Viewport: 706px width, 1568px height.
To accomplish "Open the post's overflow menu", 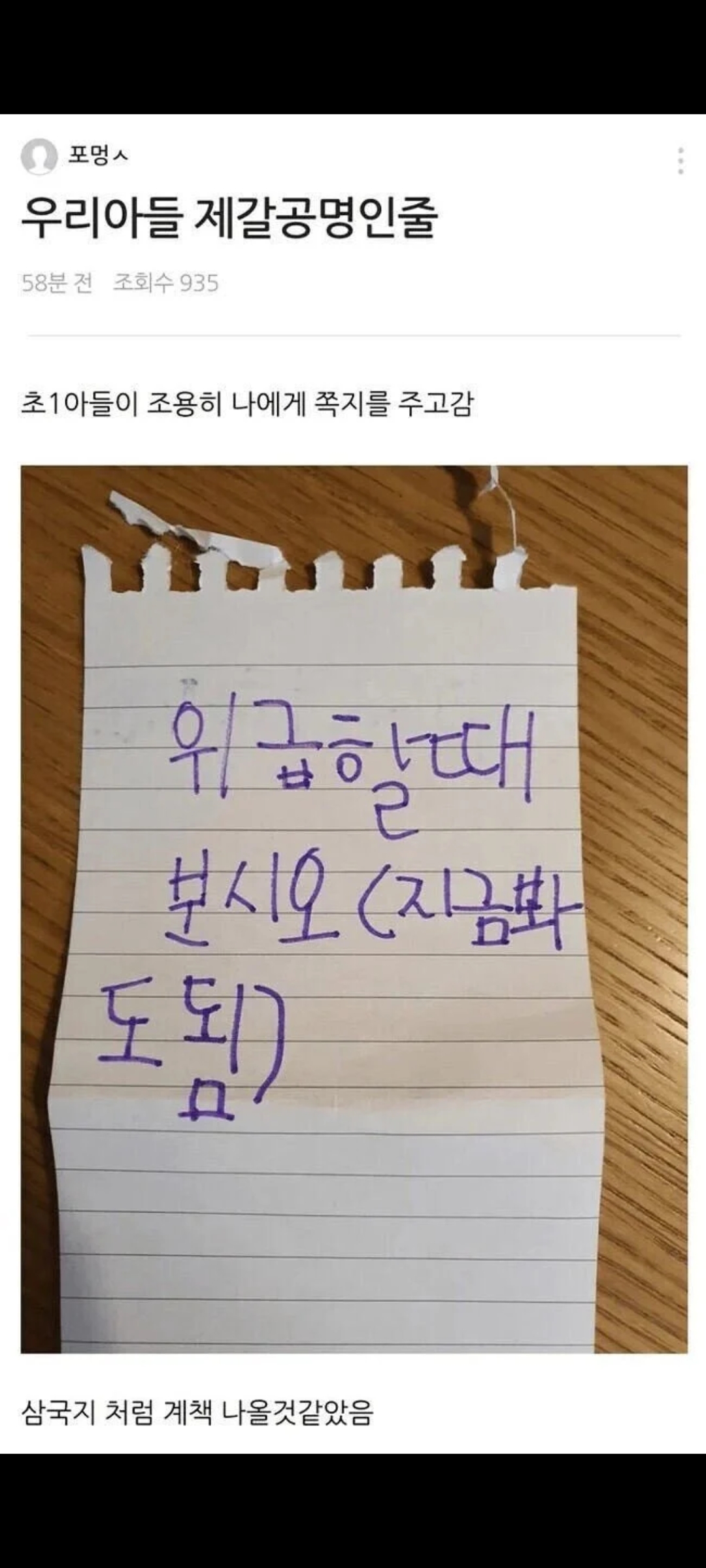I will tap(681, 160).
